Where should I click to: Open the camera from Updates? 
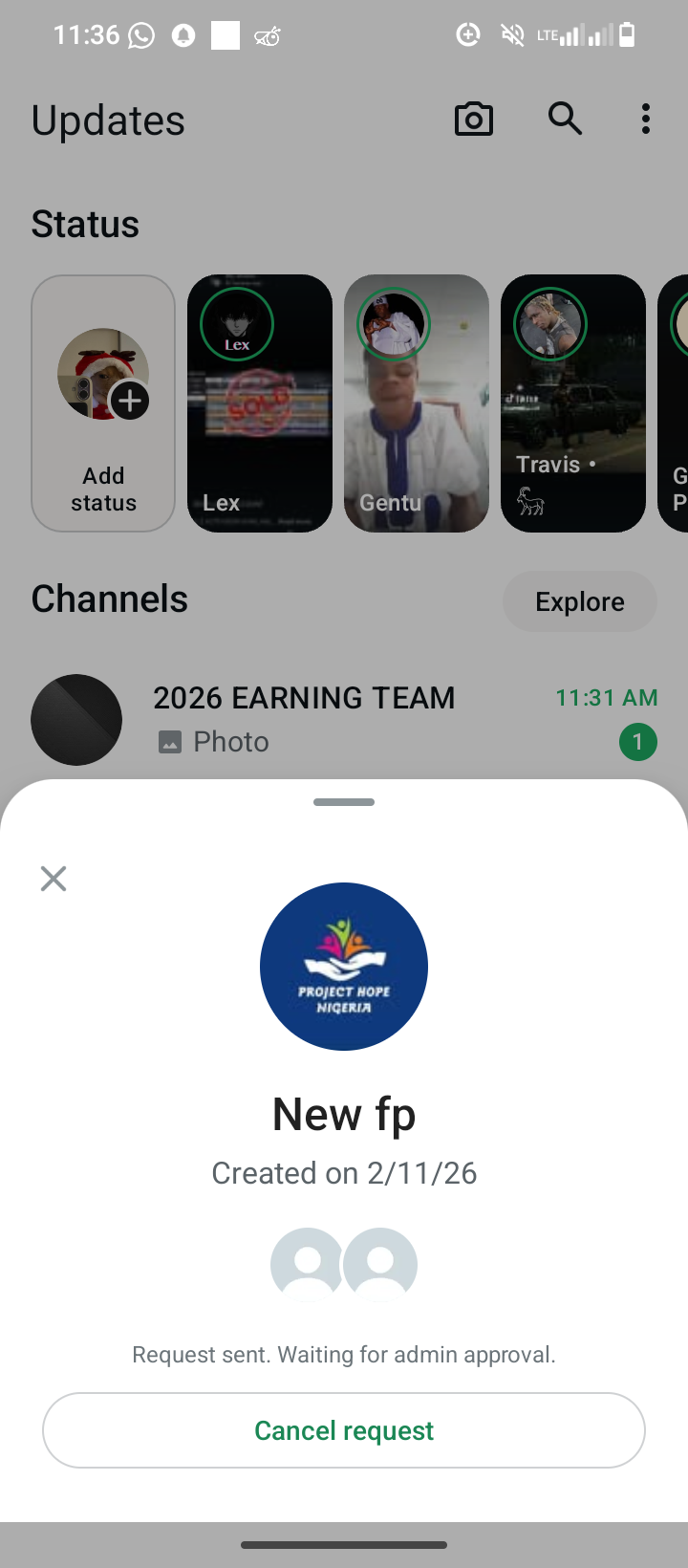473,120
